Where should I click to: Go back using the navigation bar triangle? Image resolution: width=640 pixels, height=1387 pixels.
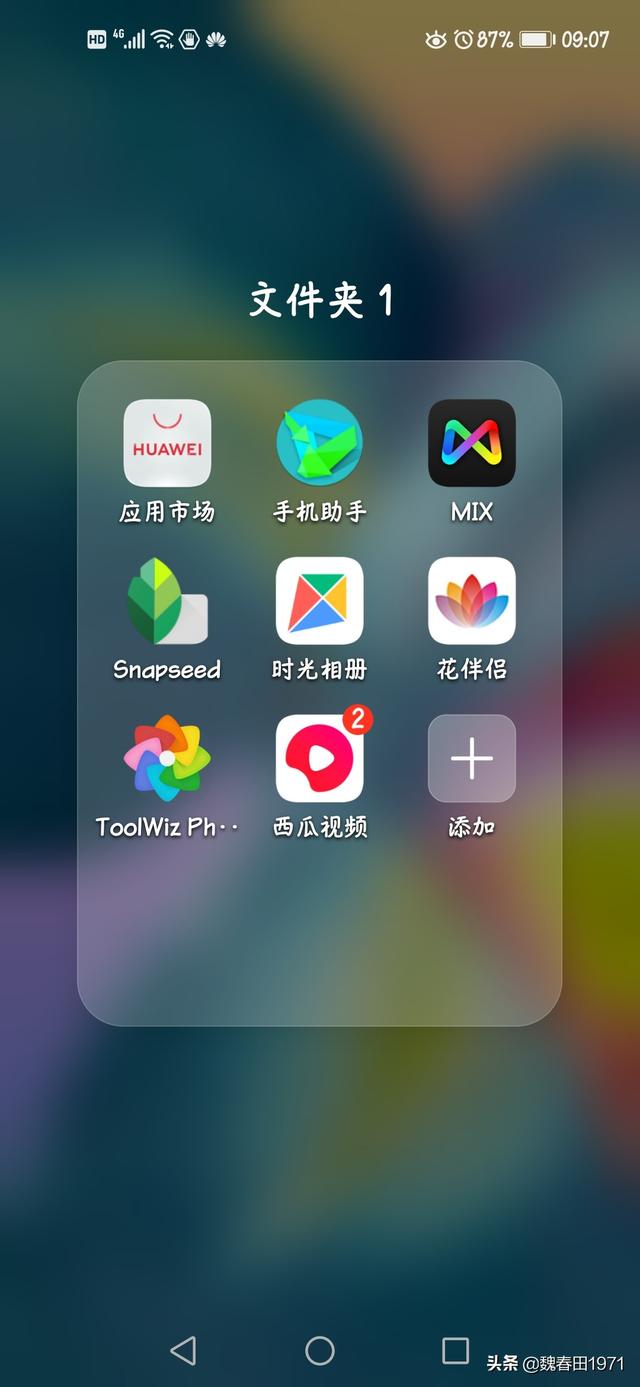tap(183, 1350)
